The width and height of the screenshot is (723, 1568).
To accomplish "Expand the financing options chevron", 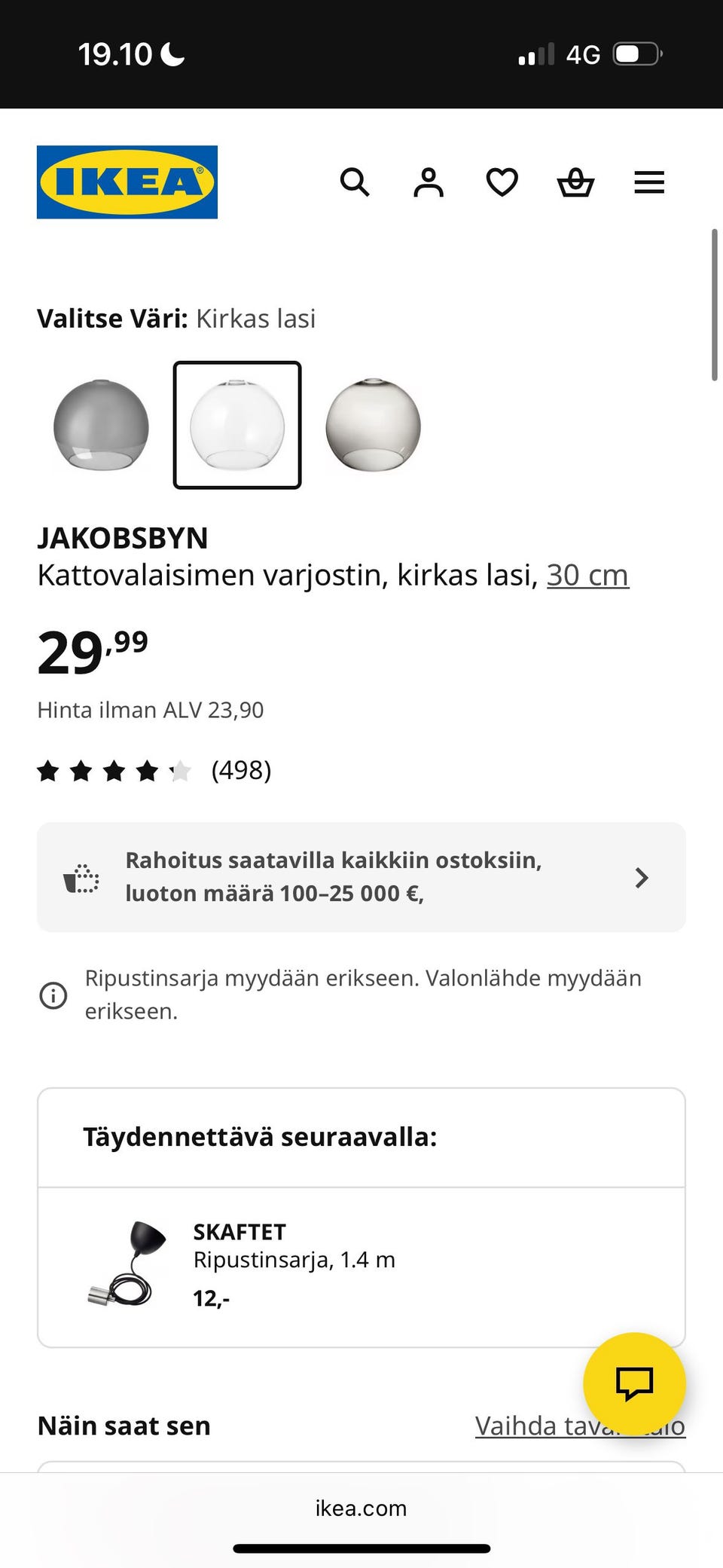I will [642, 877].
